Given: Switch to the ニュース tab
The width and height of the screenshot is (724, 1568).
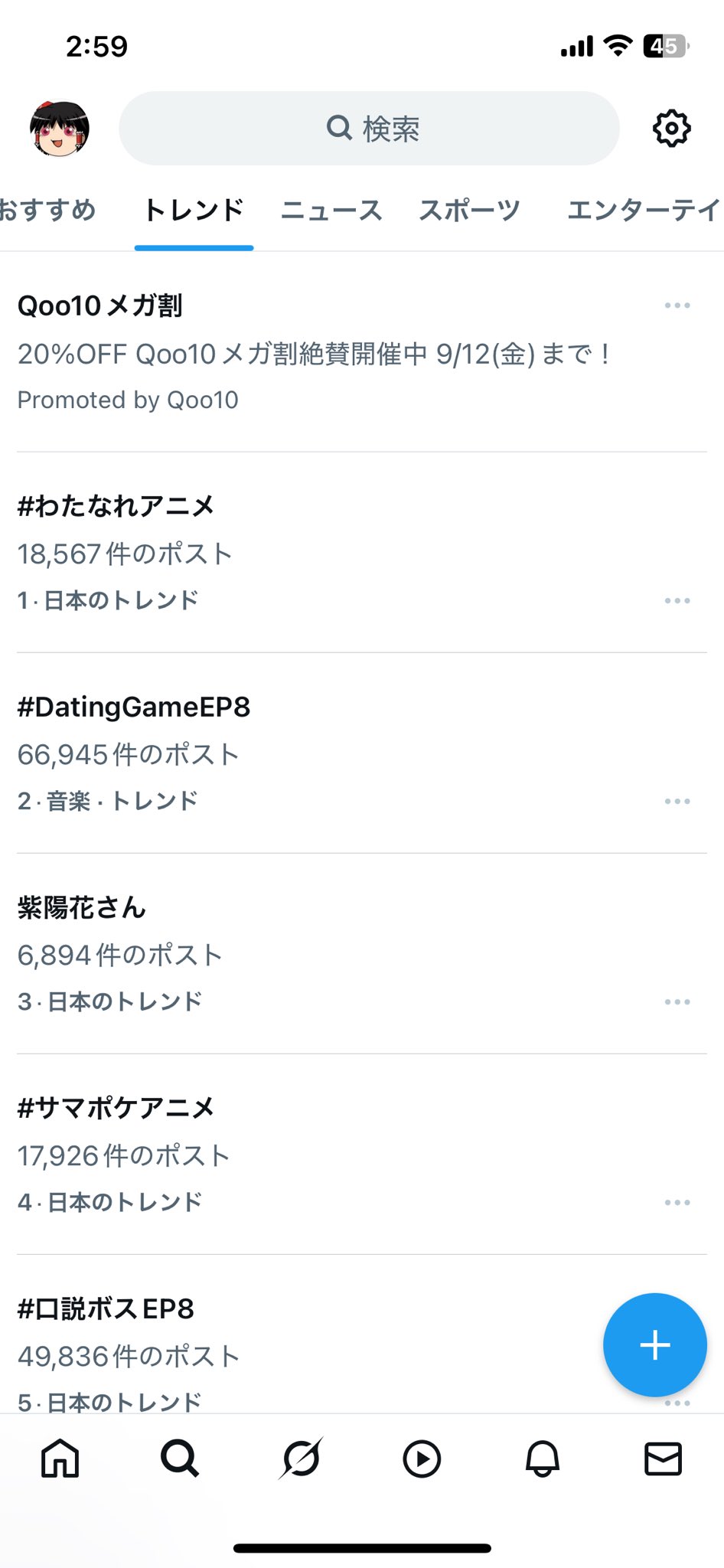Looking at the screenshot, I should [x=331, y=210].
